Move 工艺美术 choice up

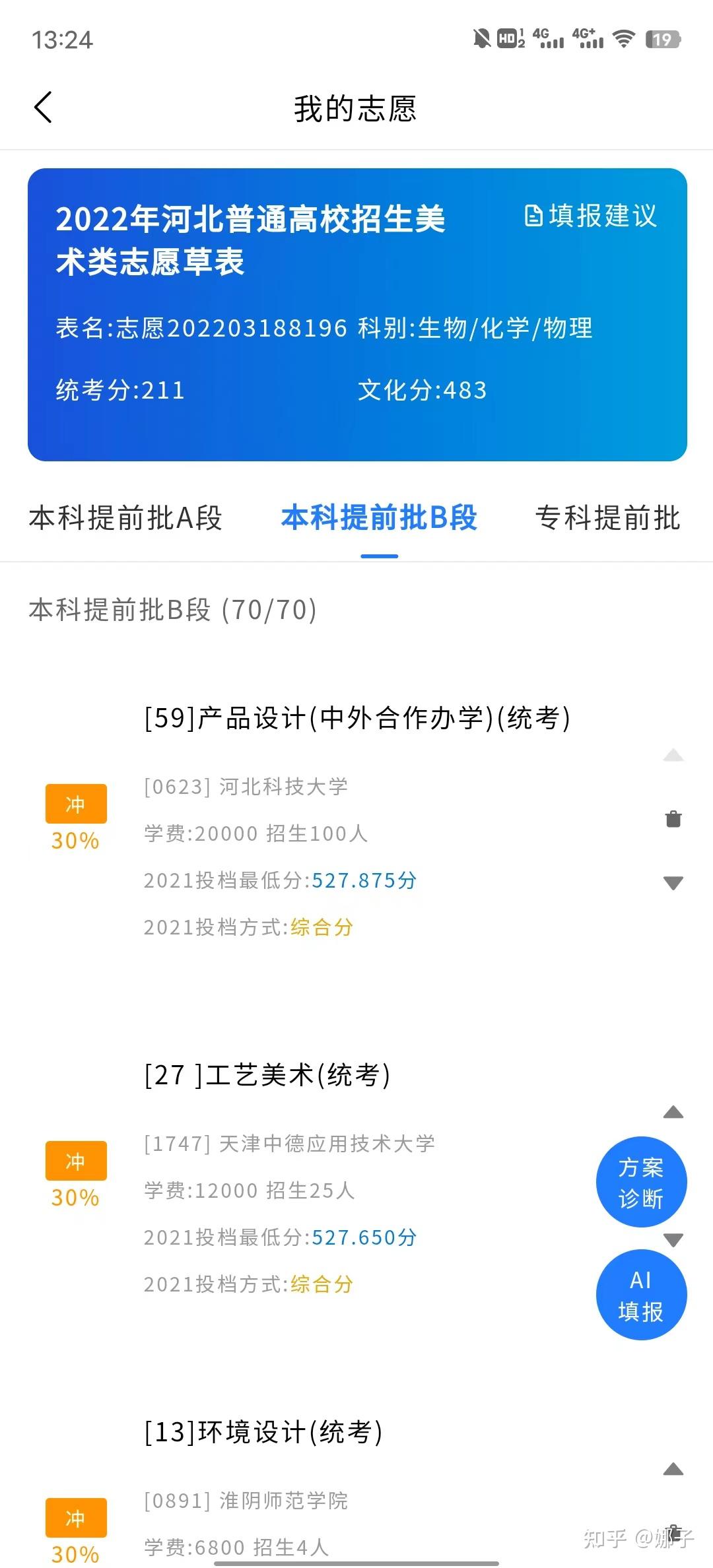(673, 1113)
